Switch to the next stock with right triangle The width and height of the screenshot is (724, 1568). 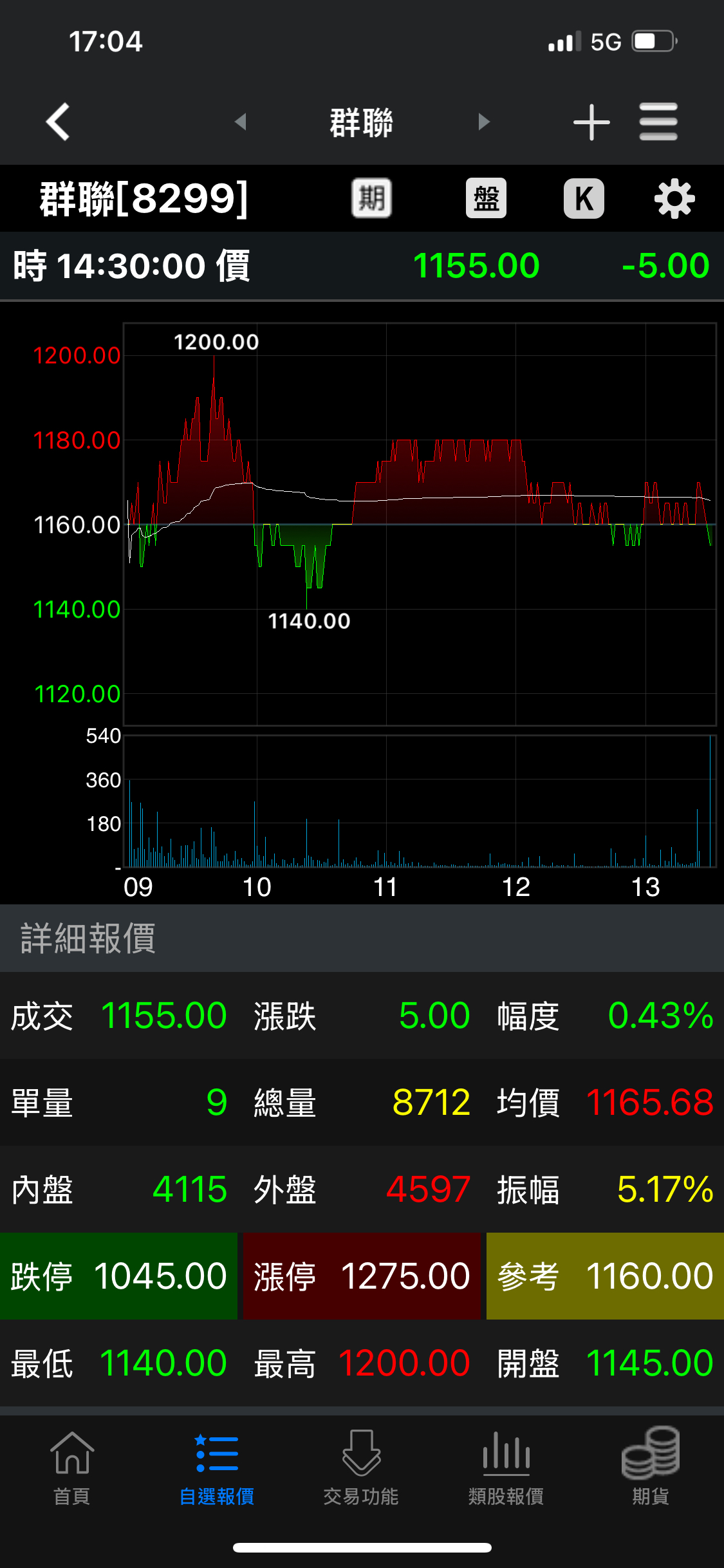coord(484,122)
